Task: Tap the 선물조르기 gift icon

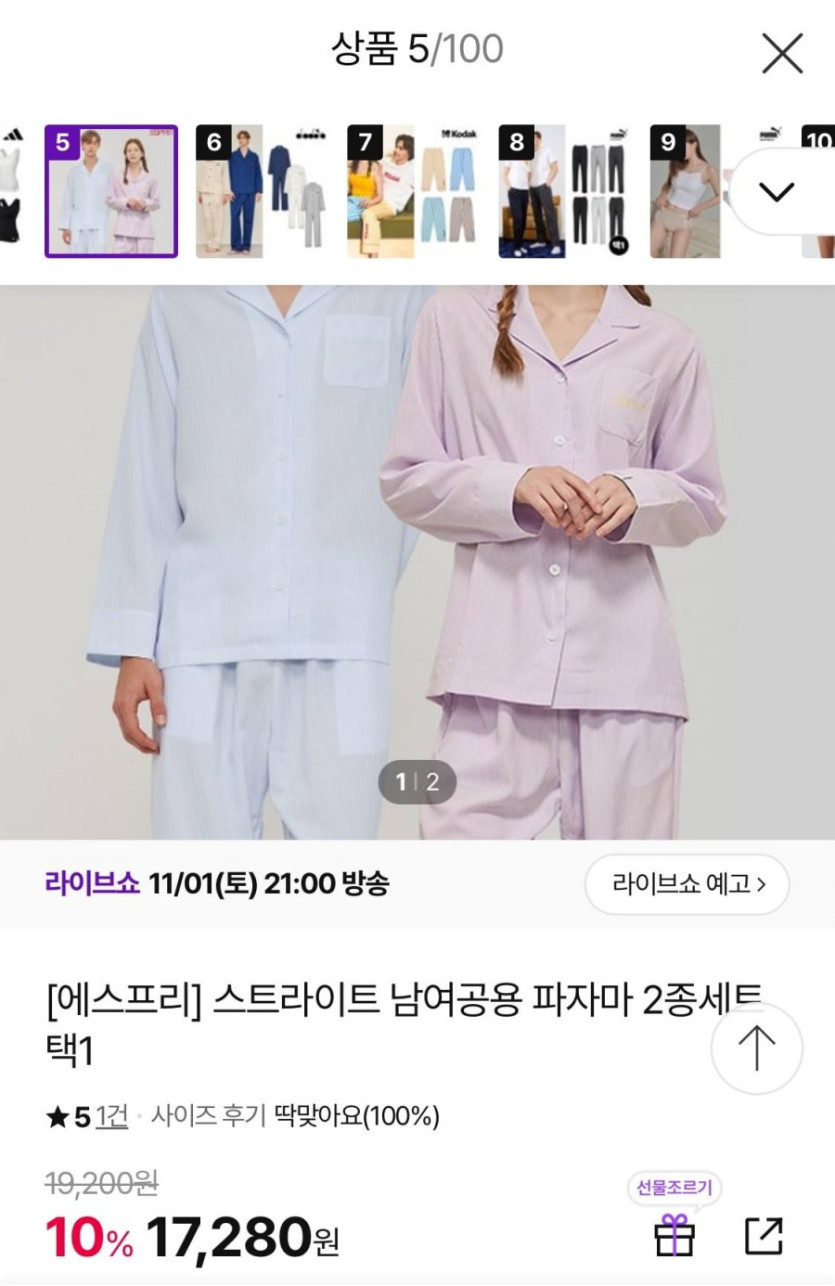Action: (x=675, y=1235)
